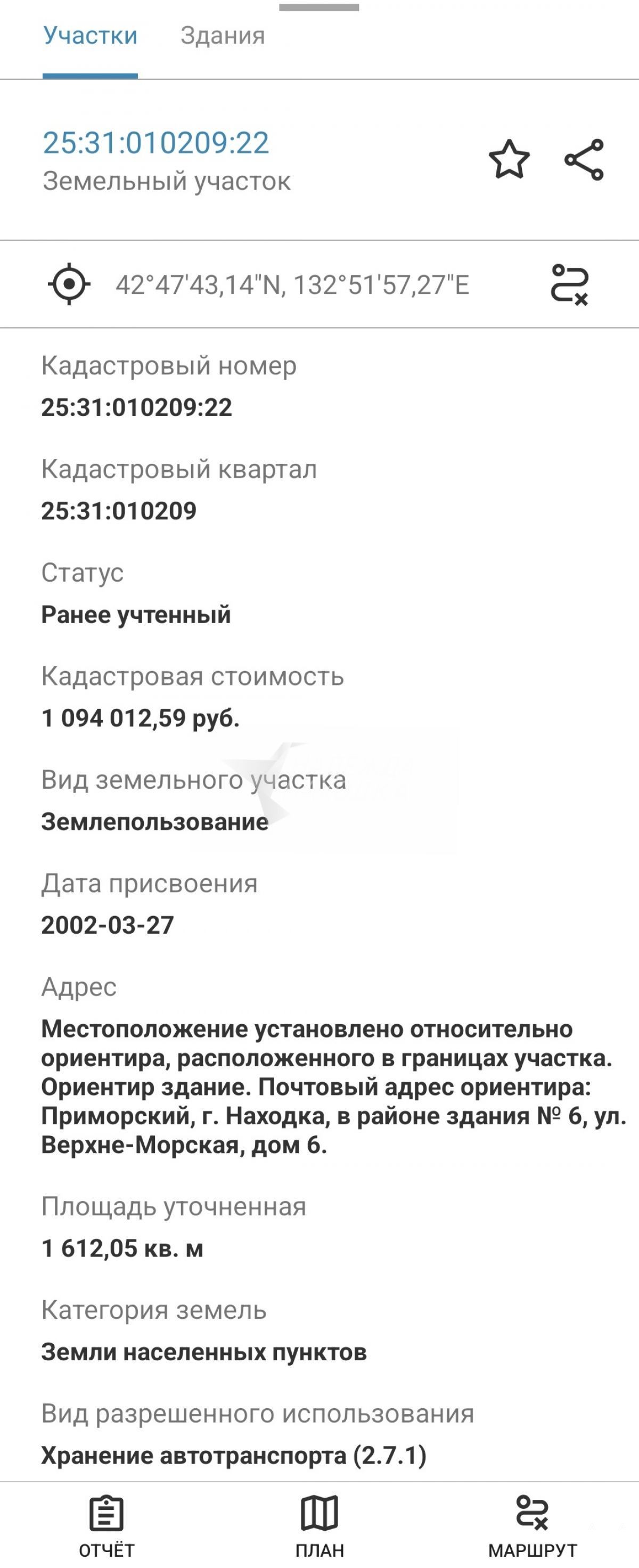Open the ПЛАН map view
Viewport: 639px width, 1568px height.
319,1525
